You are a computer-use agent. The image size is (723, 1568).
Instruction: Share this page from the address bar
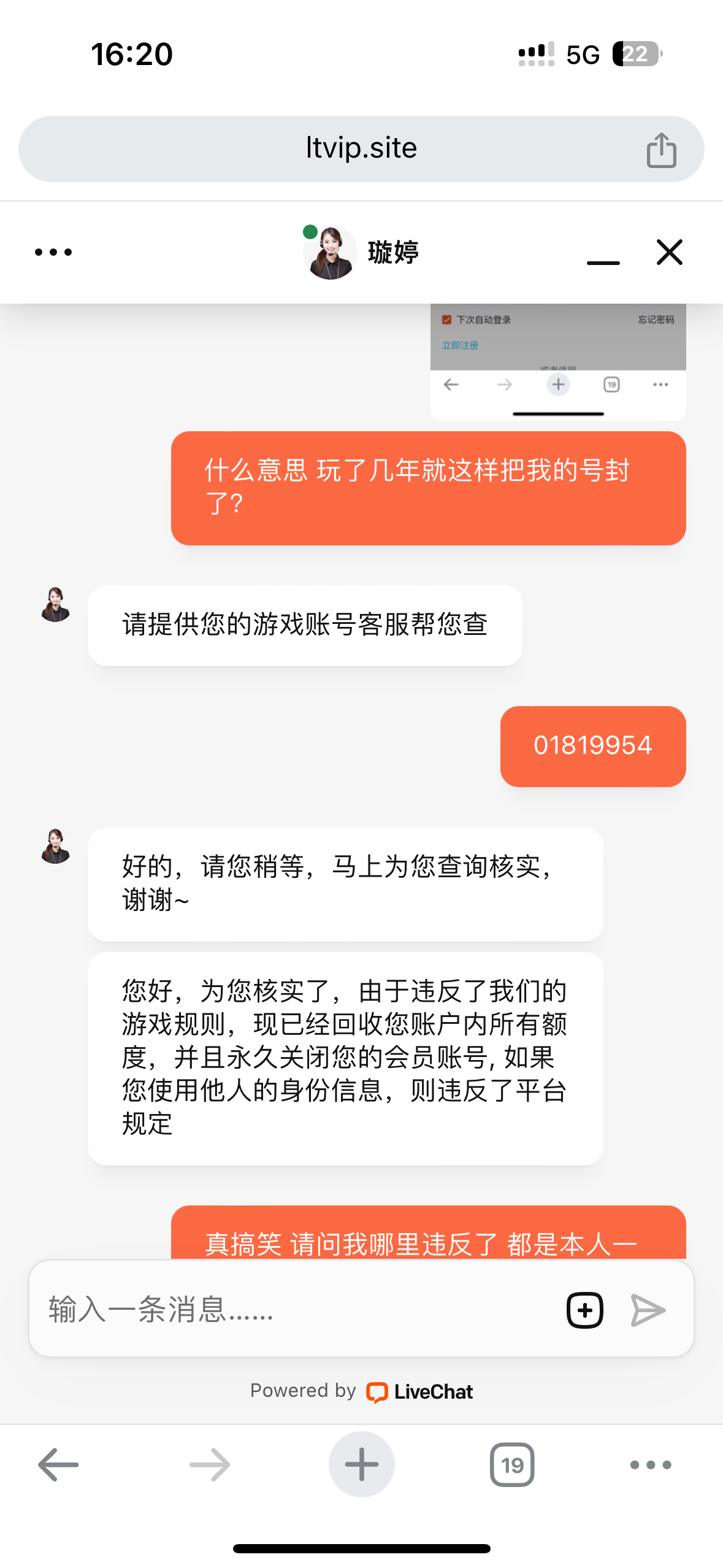click(661, 150)
